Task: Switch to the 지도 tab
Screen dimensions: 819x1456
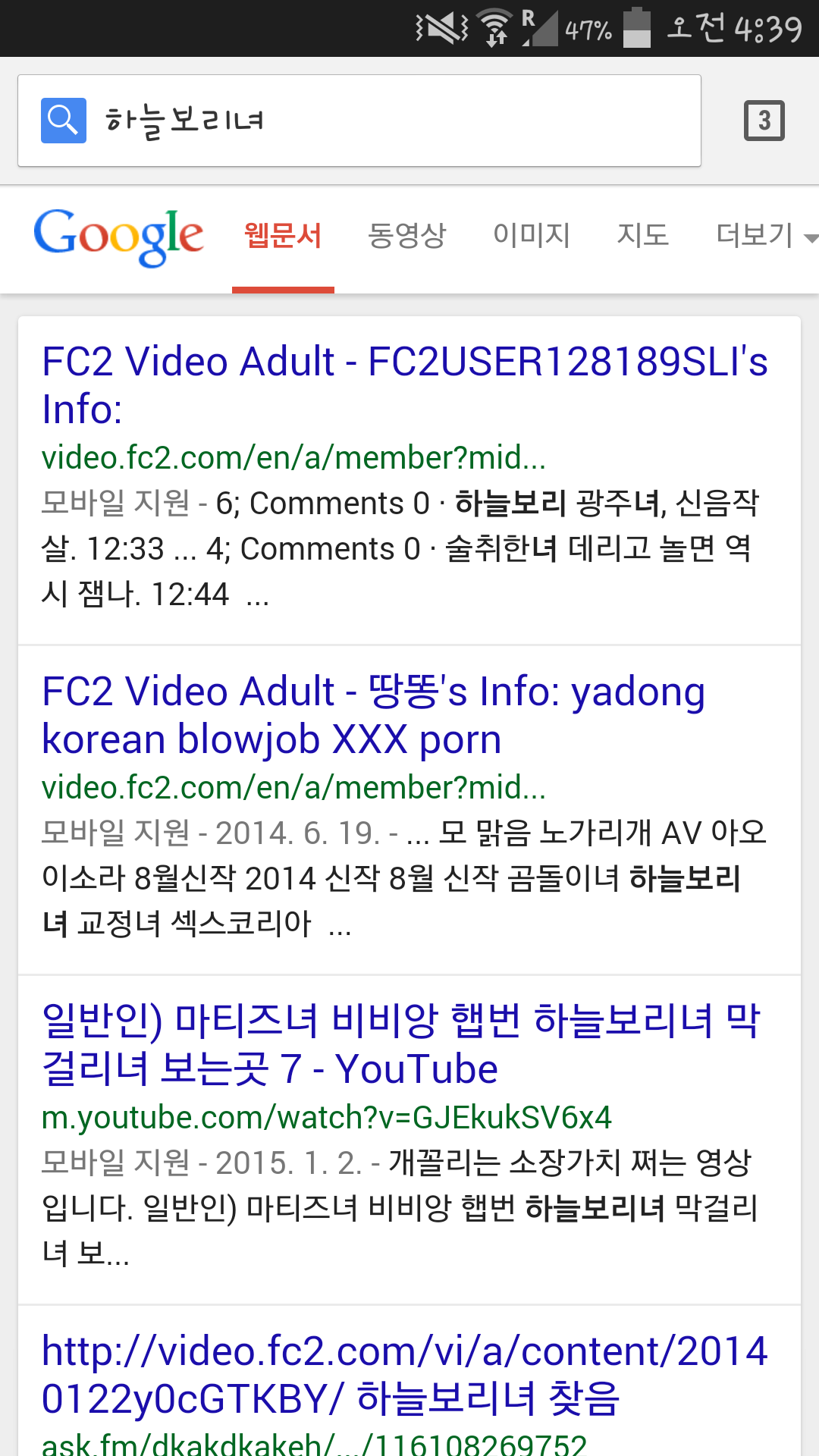Action: pyautogui.click(x=643, y=235)
